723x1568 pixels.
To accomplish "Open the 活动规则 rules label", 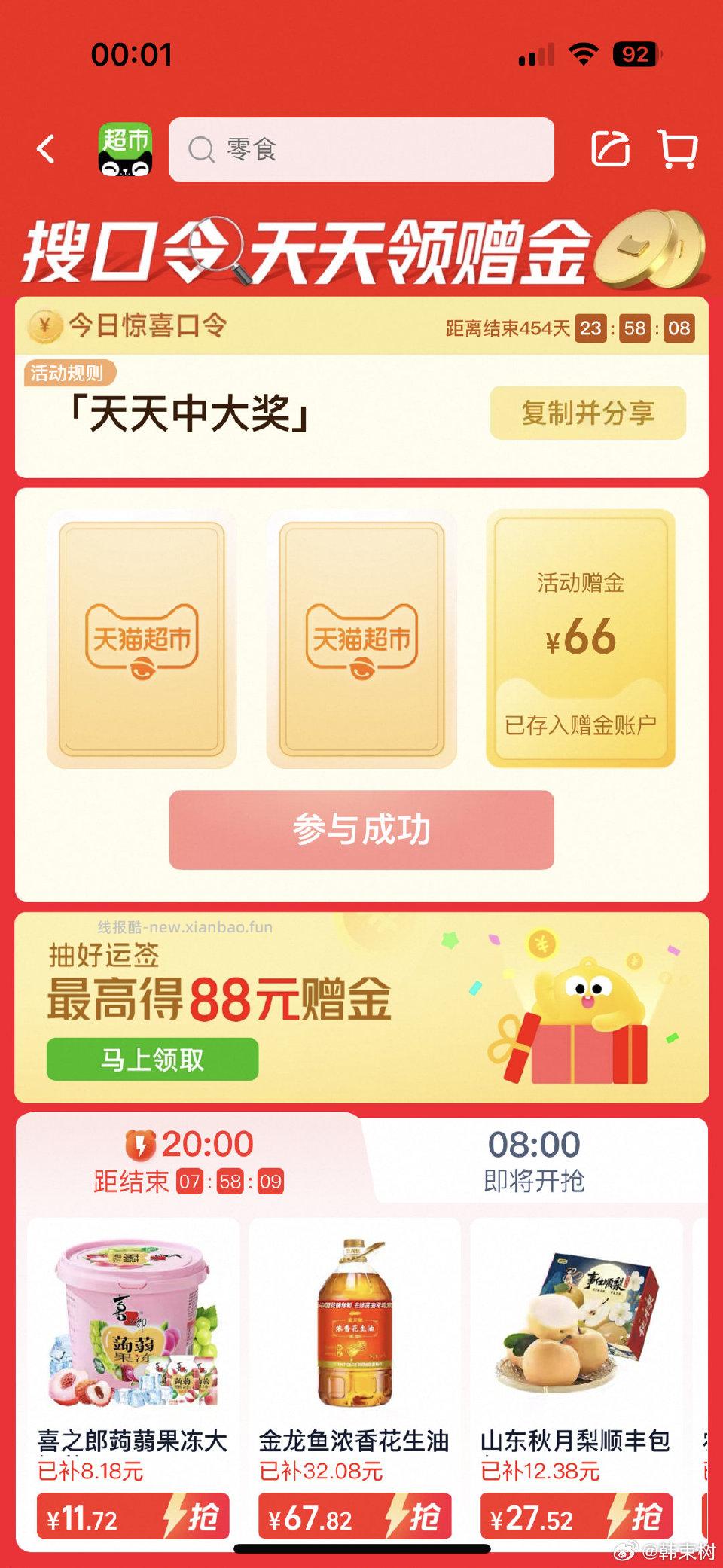I will pos(69,371).
